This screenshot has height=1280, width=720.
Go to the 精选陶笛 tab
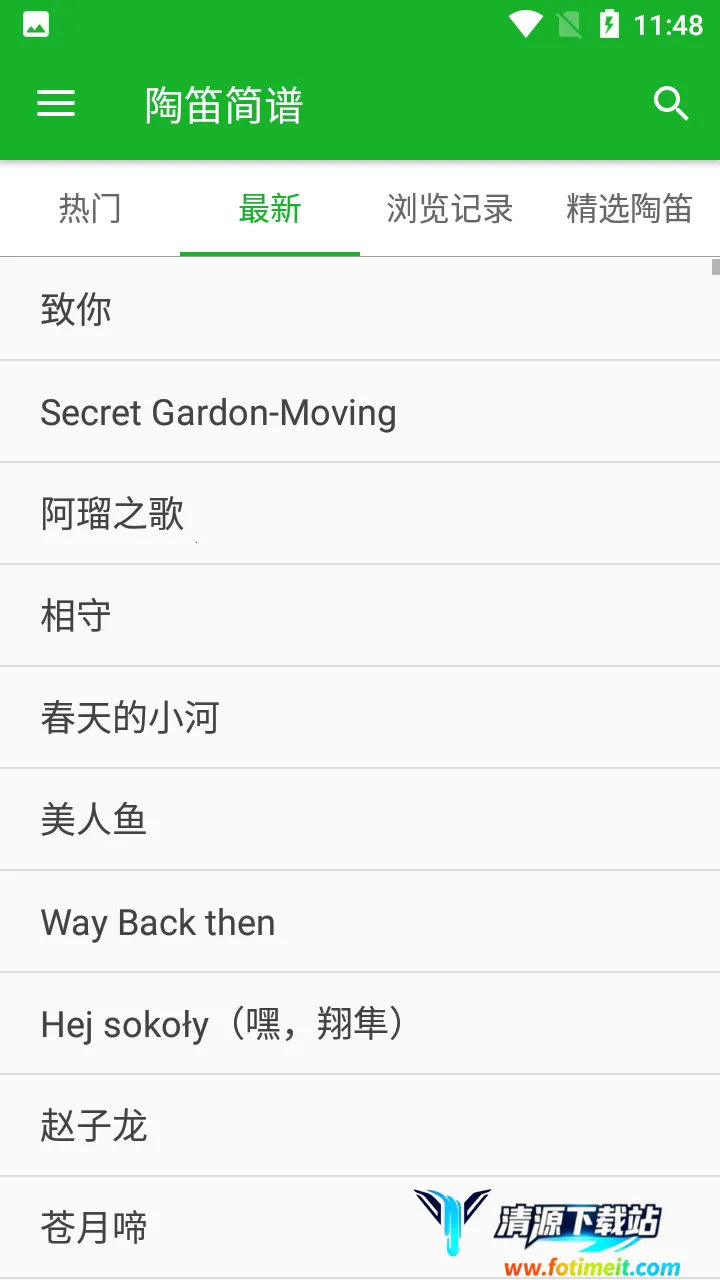click(629, 209)
